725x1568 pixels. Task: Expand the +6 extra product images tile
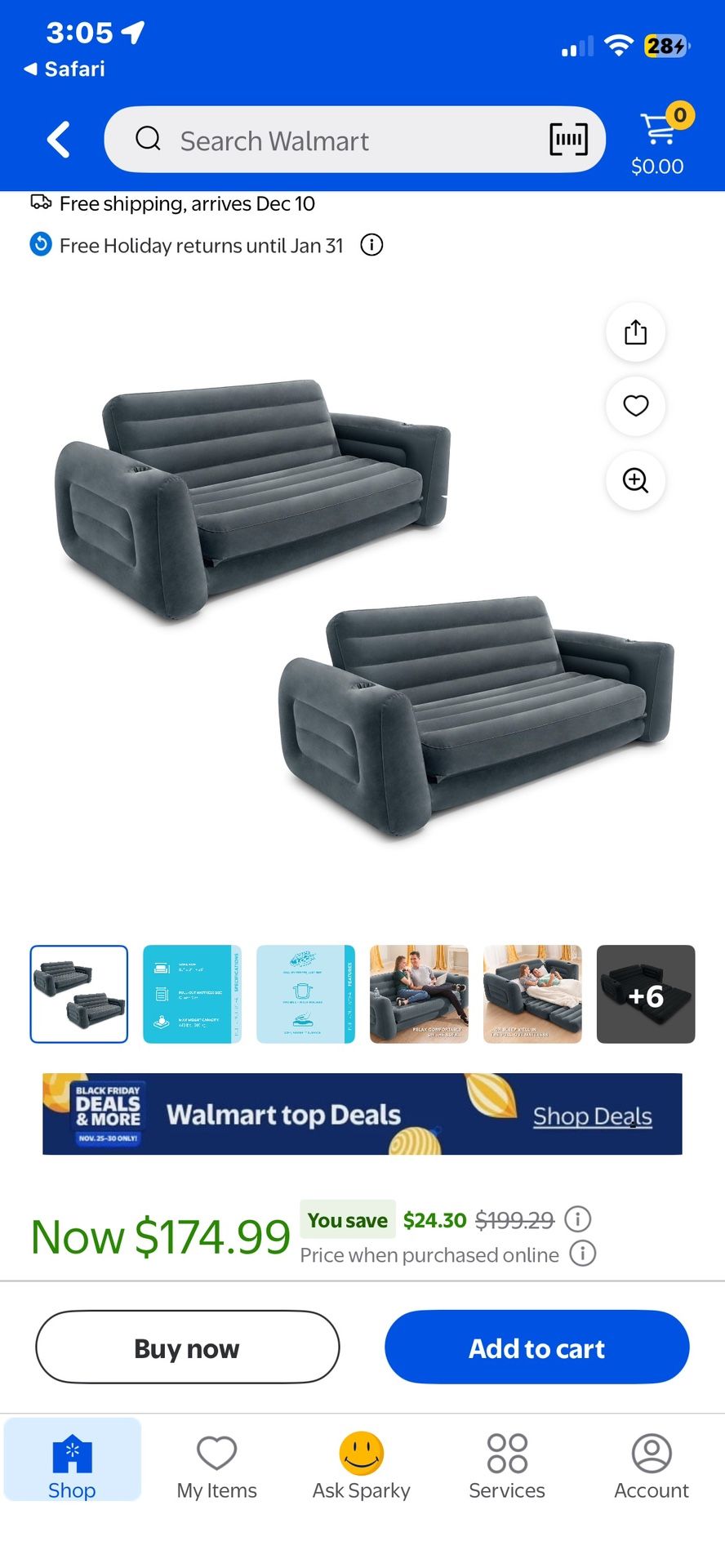coord(645,994)
